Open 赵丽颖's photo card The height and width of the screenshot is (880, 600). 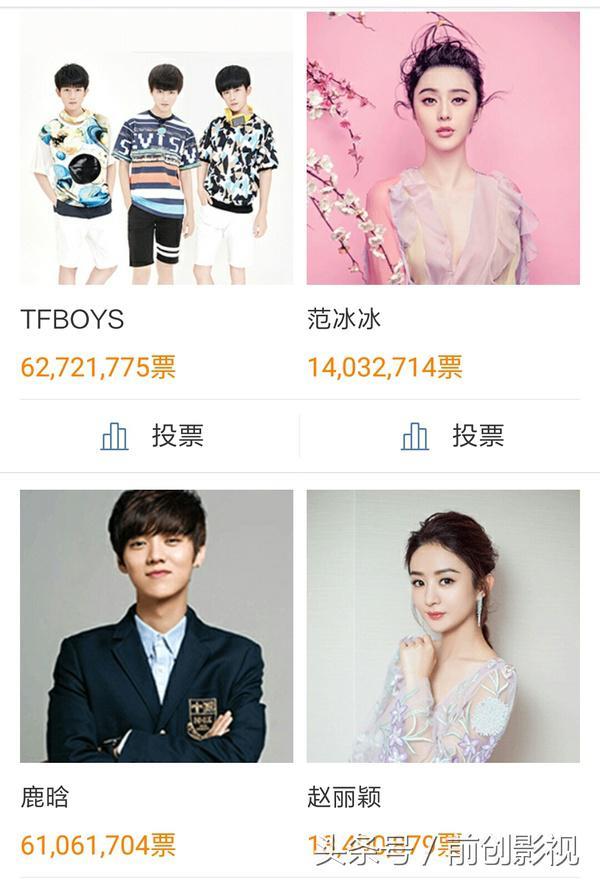[x=443, y=626]
